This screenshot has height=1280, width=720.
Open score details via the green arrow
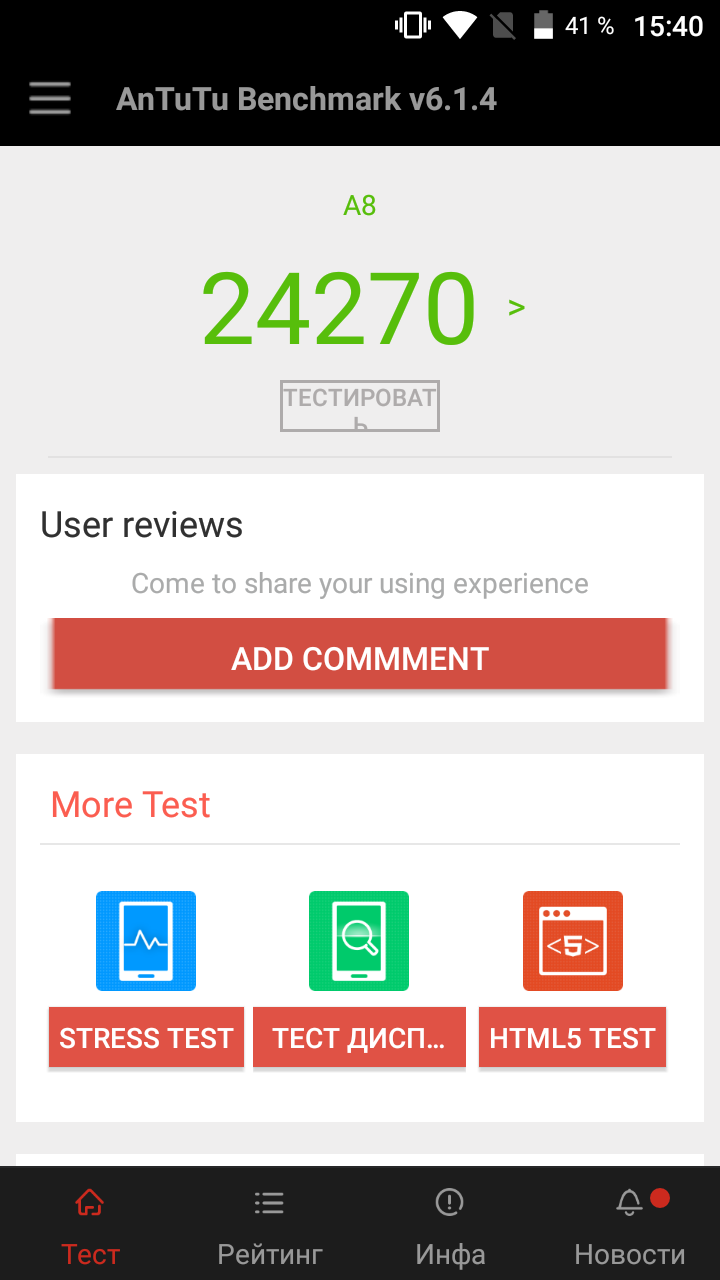516,308
